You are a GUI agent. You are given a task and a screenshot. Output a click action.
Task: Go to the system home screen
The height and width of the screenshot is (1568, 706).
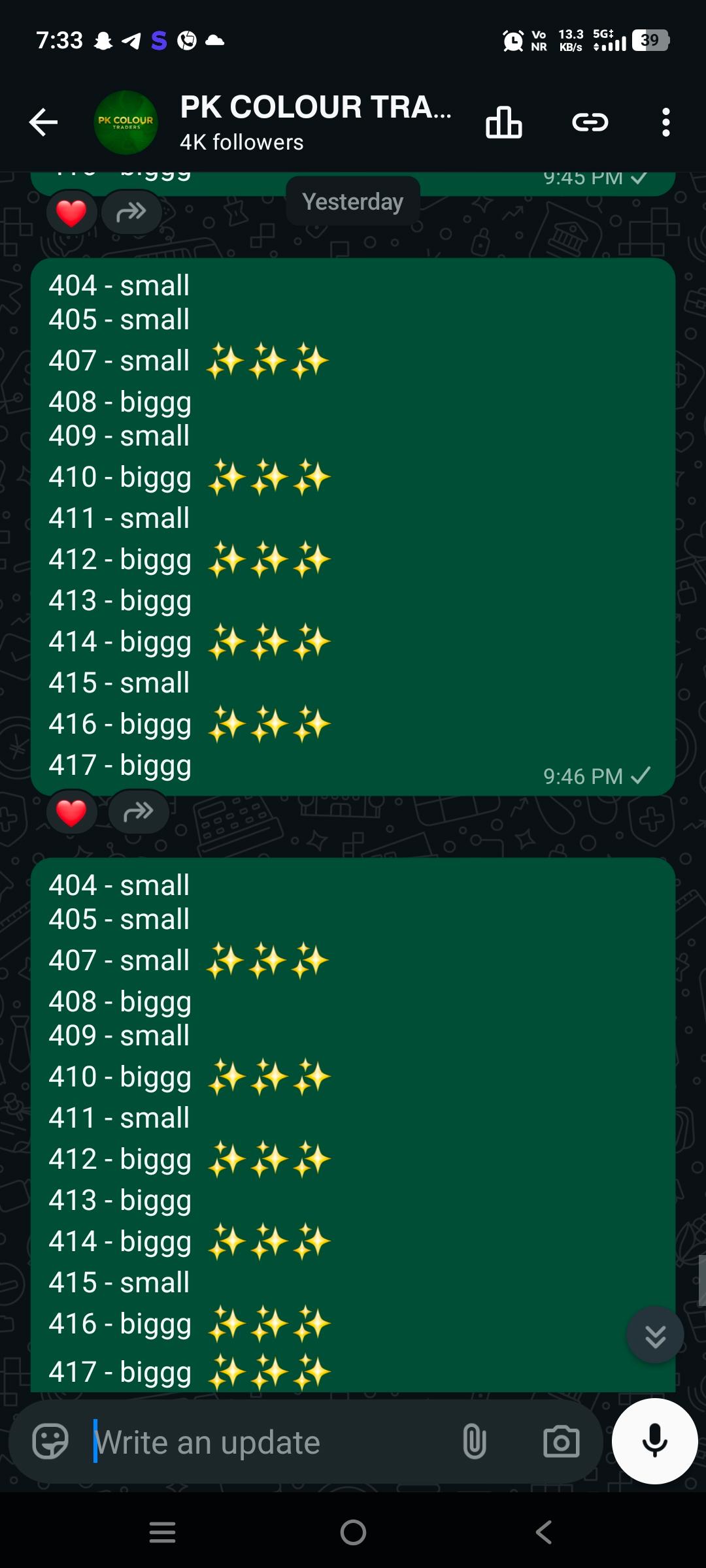(x=353, y=1532)
